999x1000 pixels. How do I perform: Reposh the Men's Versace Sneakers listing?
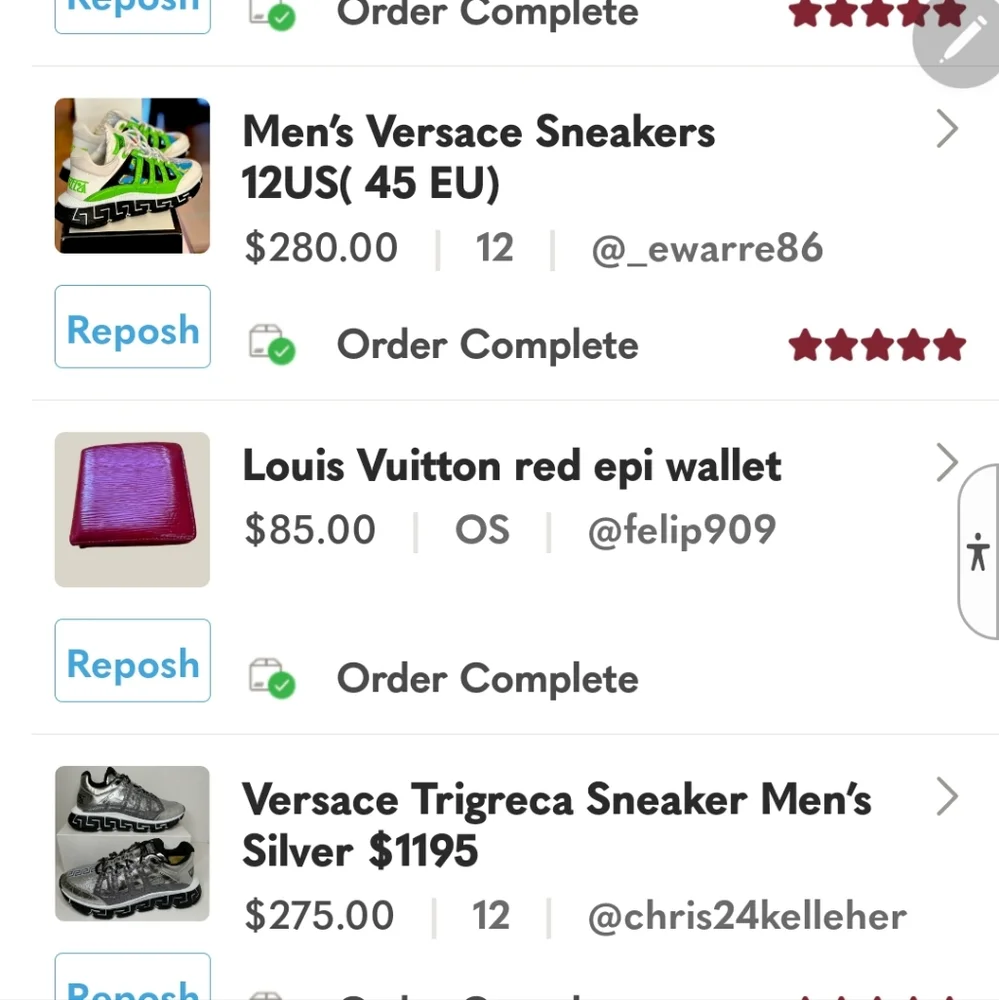133,328
